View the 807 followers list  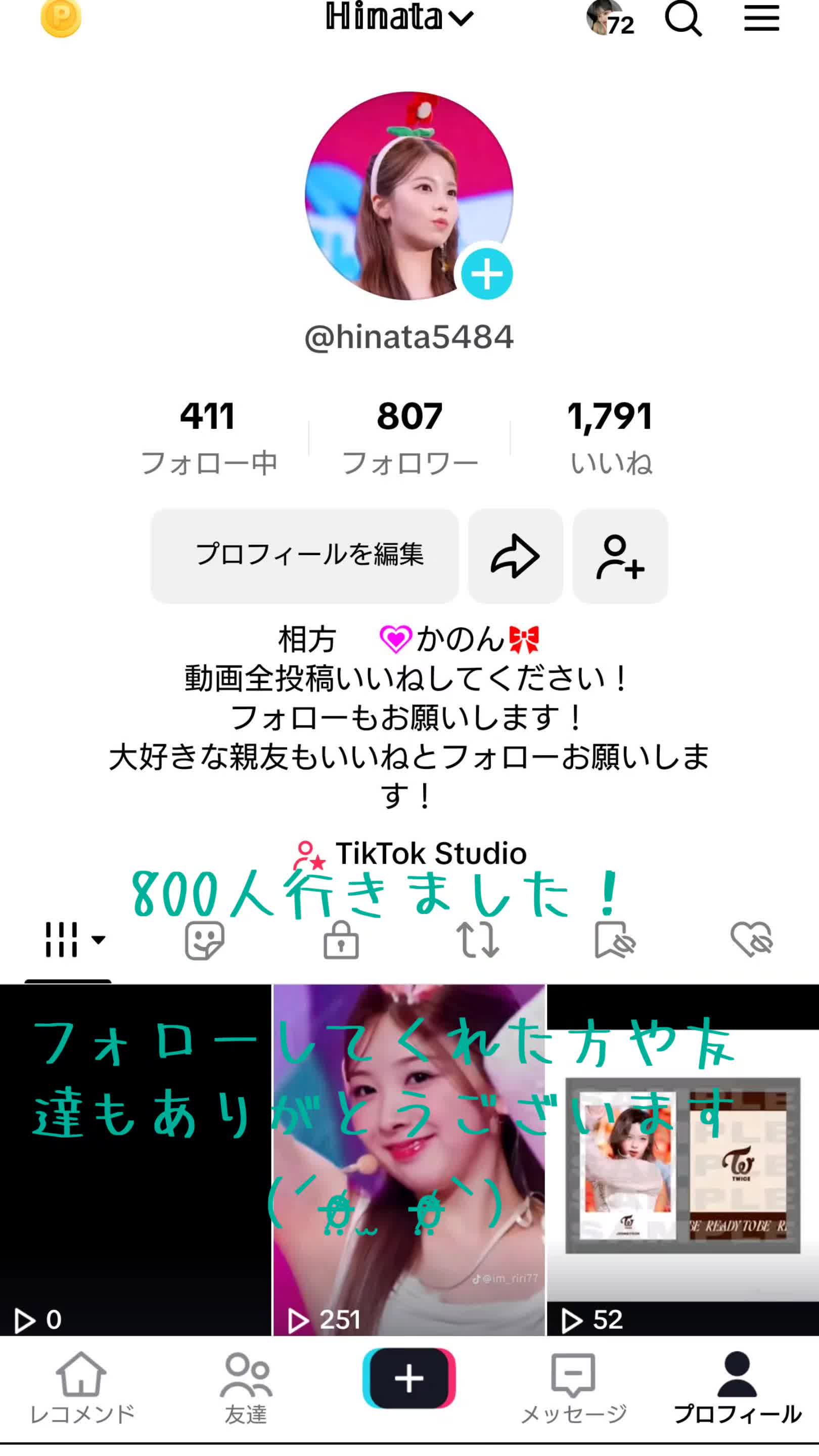click(410, 436)
